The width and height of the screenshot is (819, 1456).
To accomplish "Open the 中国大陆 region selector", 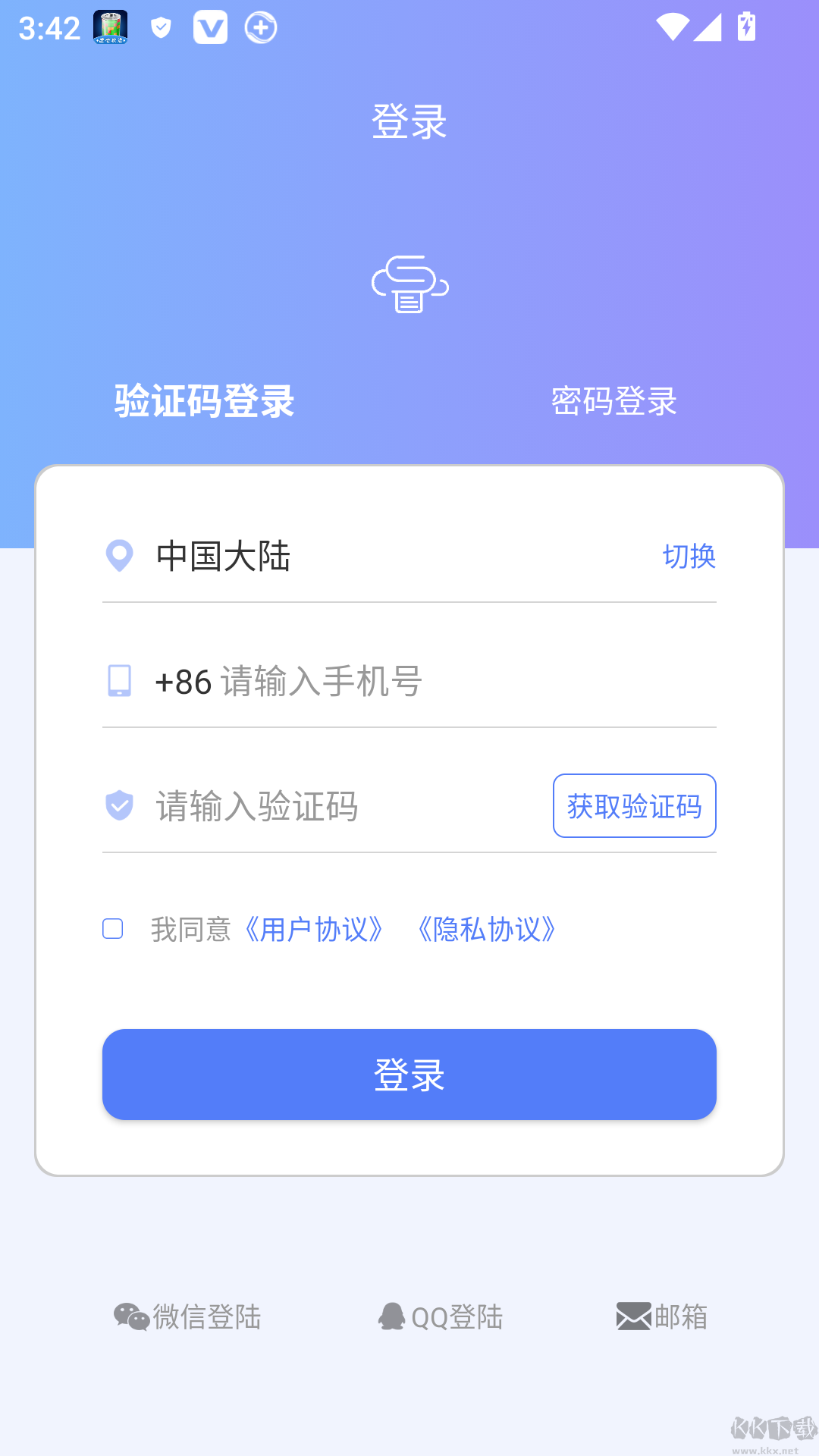I will (x=224, y=555).
